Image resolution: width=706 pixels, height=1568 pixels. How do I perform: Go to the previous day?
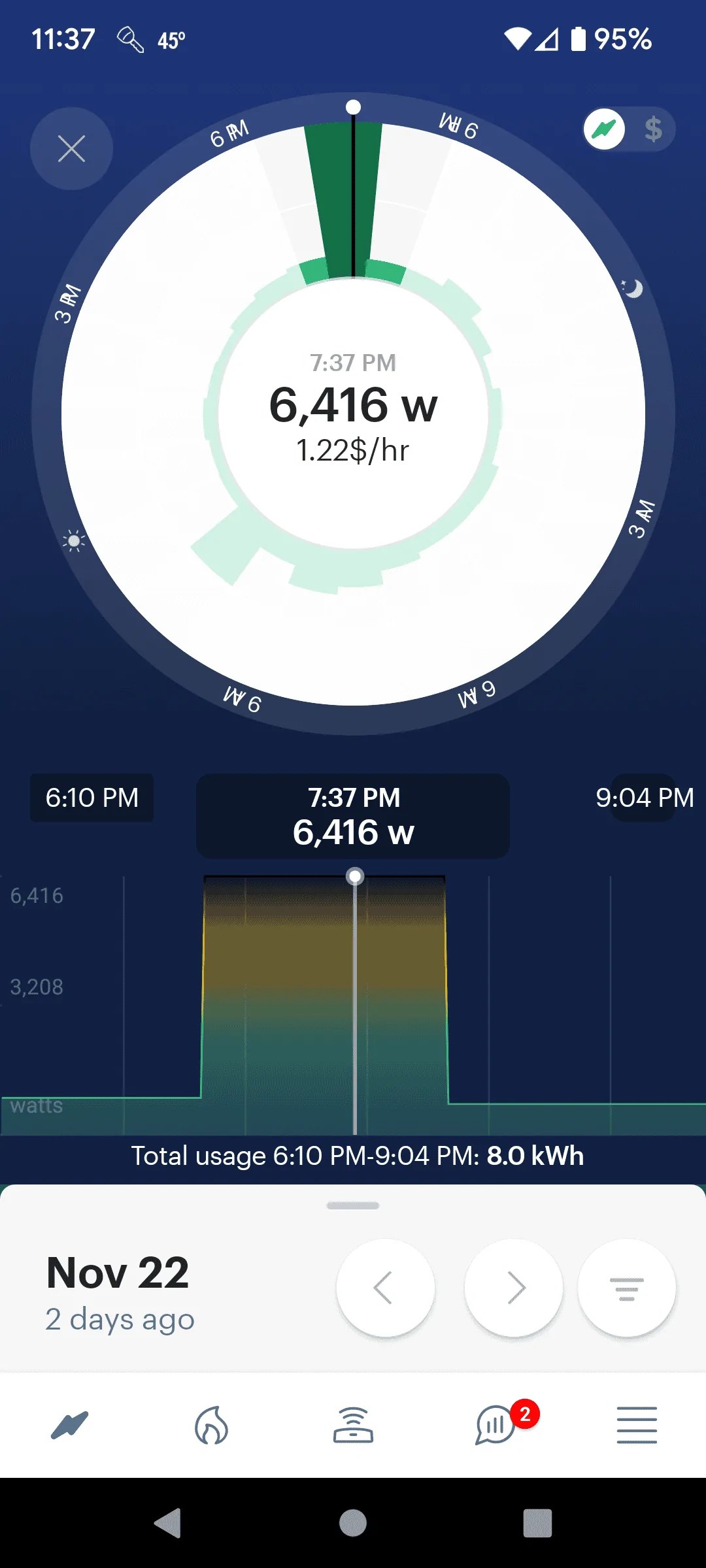tap(385, 1288)
